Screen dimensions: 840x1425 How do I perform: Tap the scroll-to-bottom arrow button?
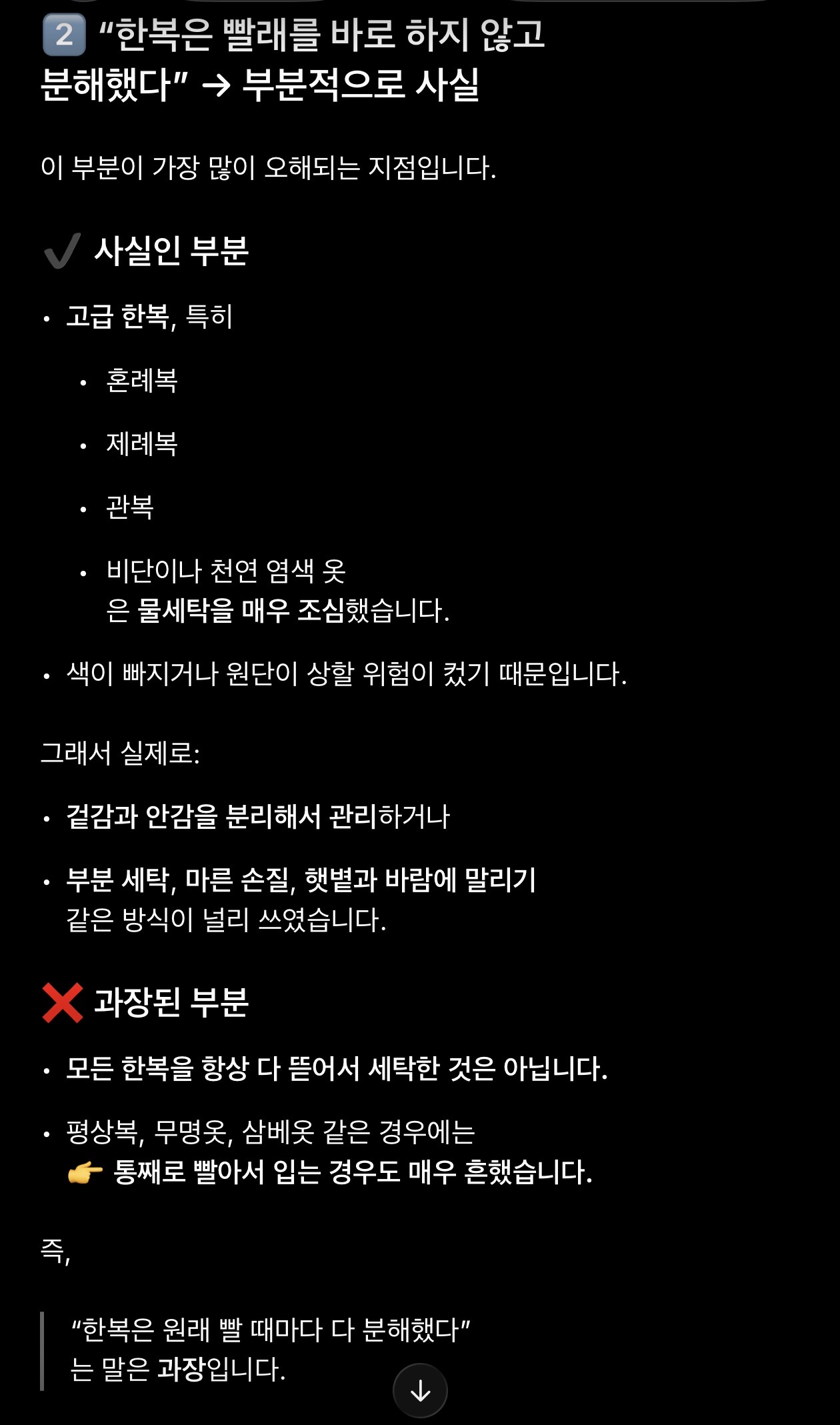(420, 1390)
